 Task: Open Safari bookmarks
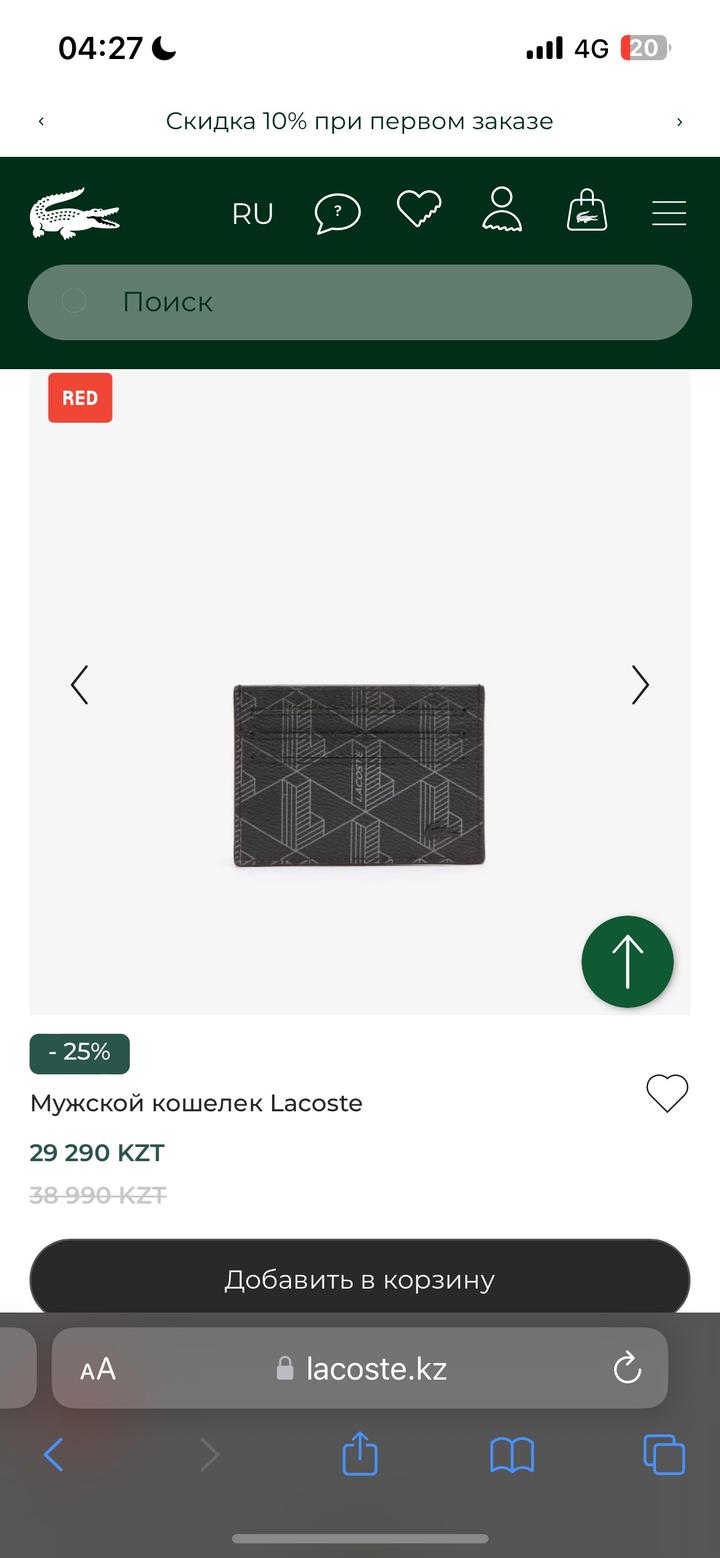click(x=512, y=1455)
